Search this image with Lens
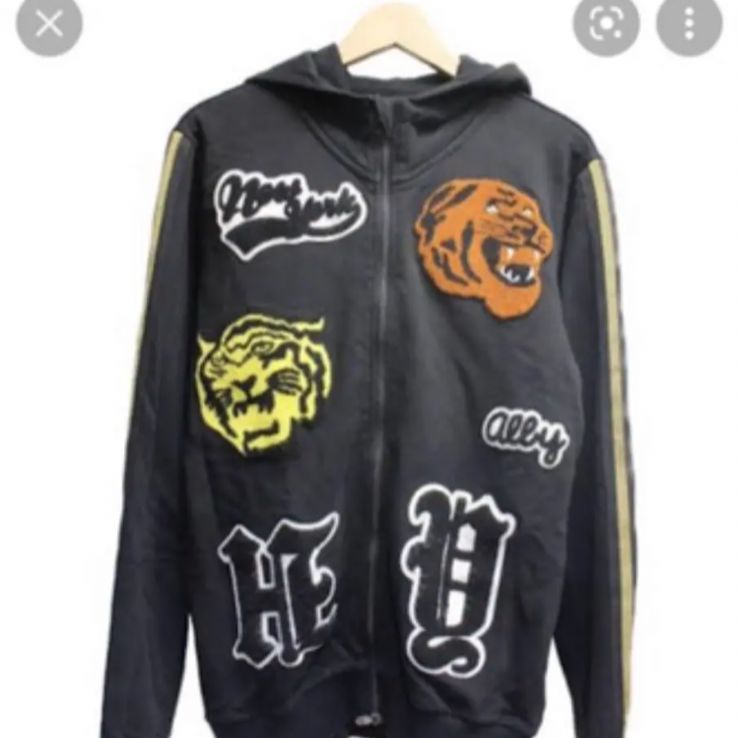Image resolution: width=738 pixels, height=738 pixels. [x=607, y=24]
